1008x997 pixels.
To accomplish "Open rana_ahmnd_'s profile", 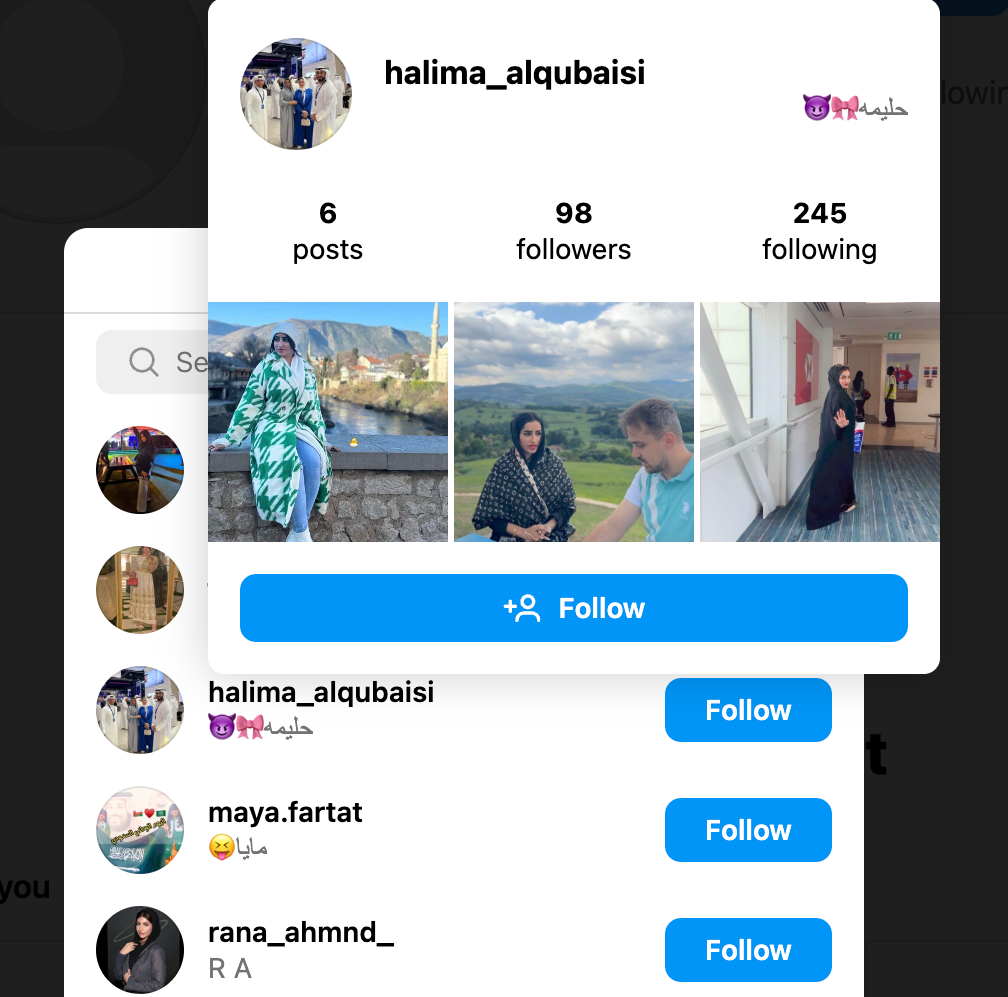I will click(x=300, y=932).
